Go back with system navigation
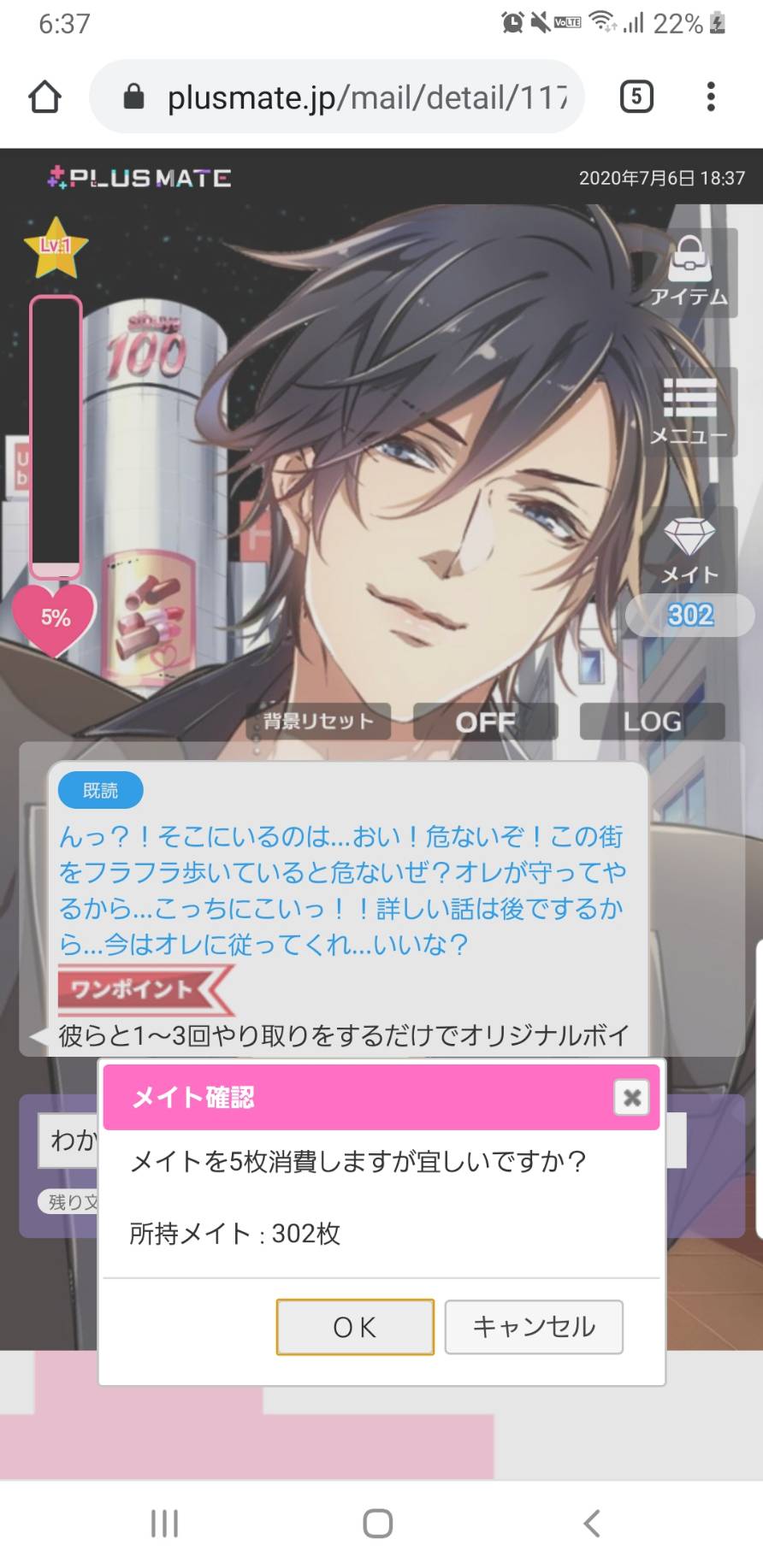This screenshot has height=1568, width=763. click(591, 1524)
